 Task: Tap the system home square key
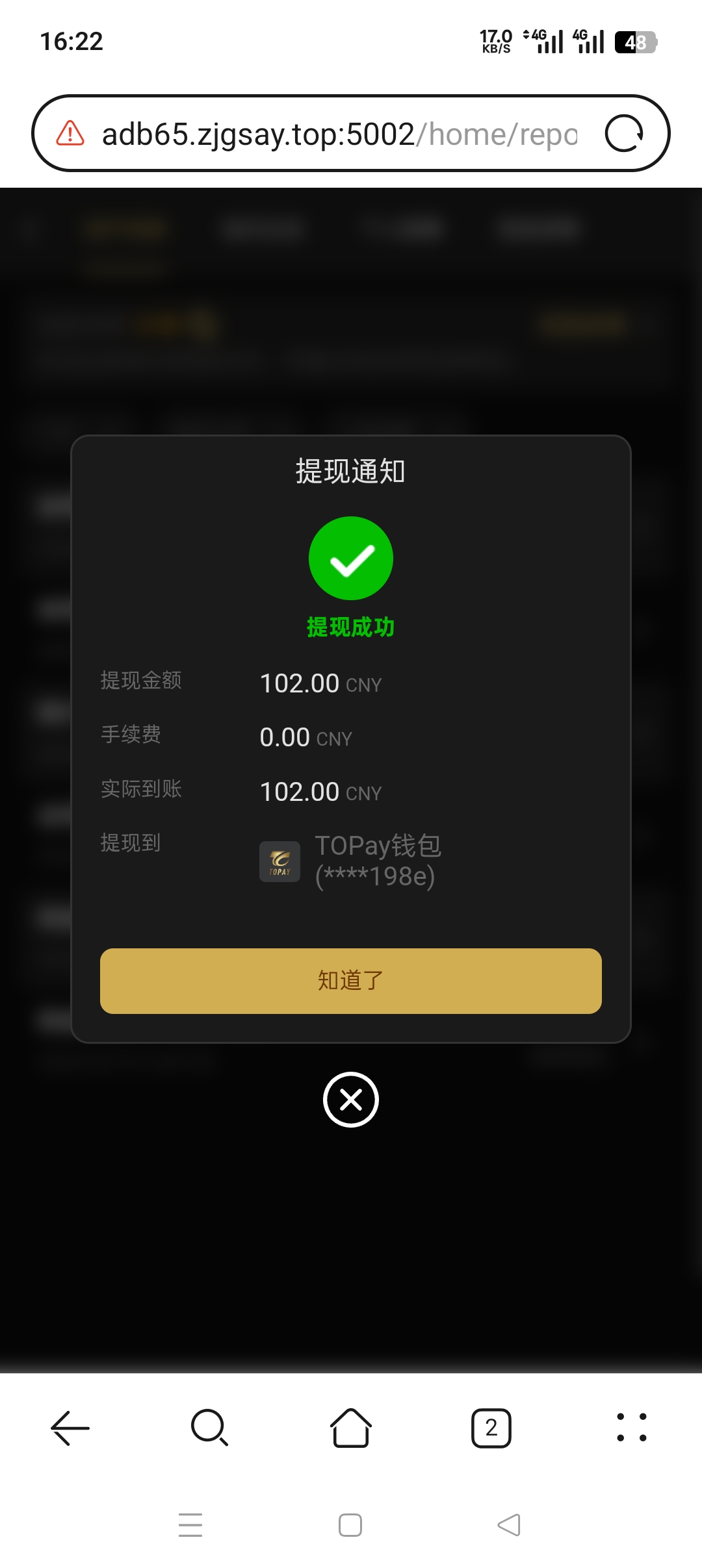click(351, 1523)
